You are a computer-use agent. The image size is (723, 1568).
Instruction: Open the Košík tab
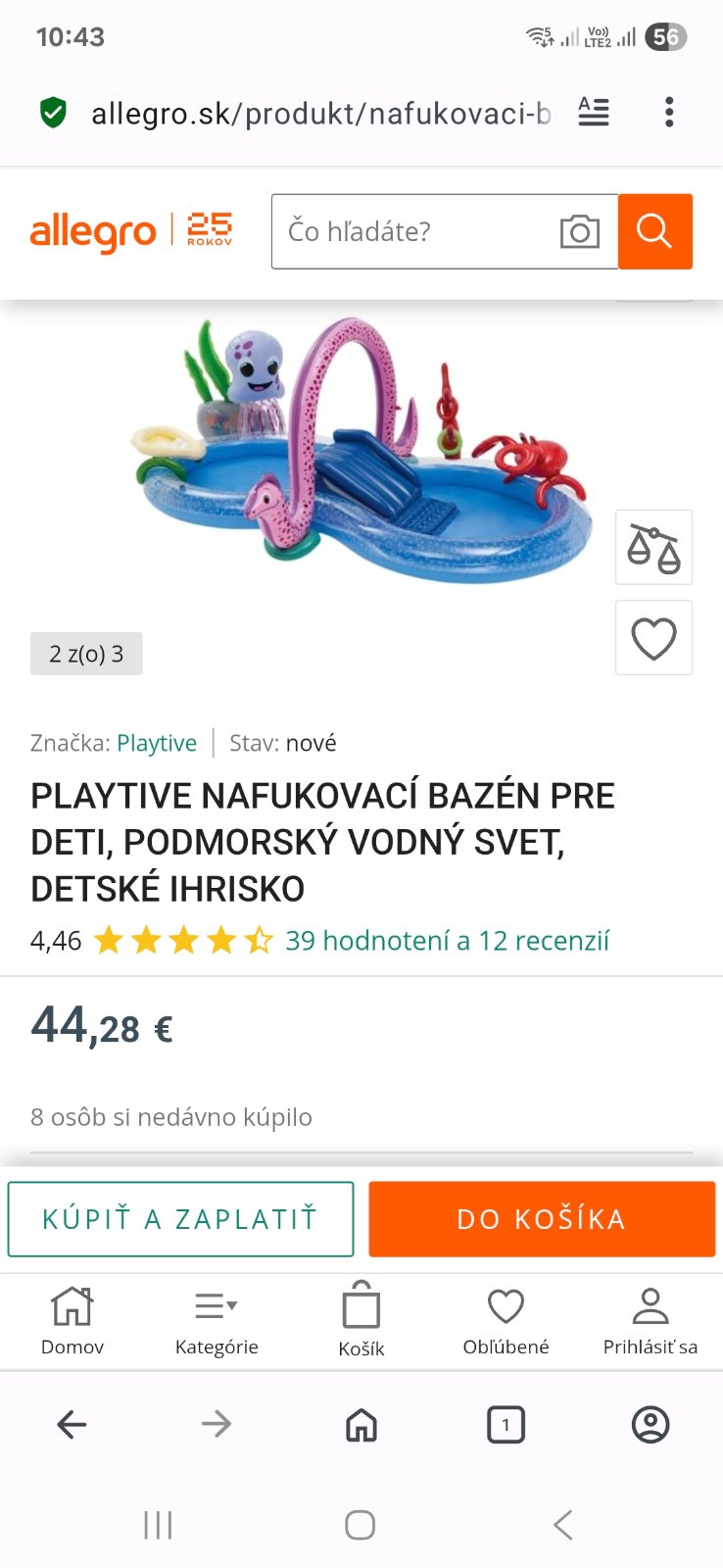click(x=361, y=1320)
